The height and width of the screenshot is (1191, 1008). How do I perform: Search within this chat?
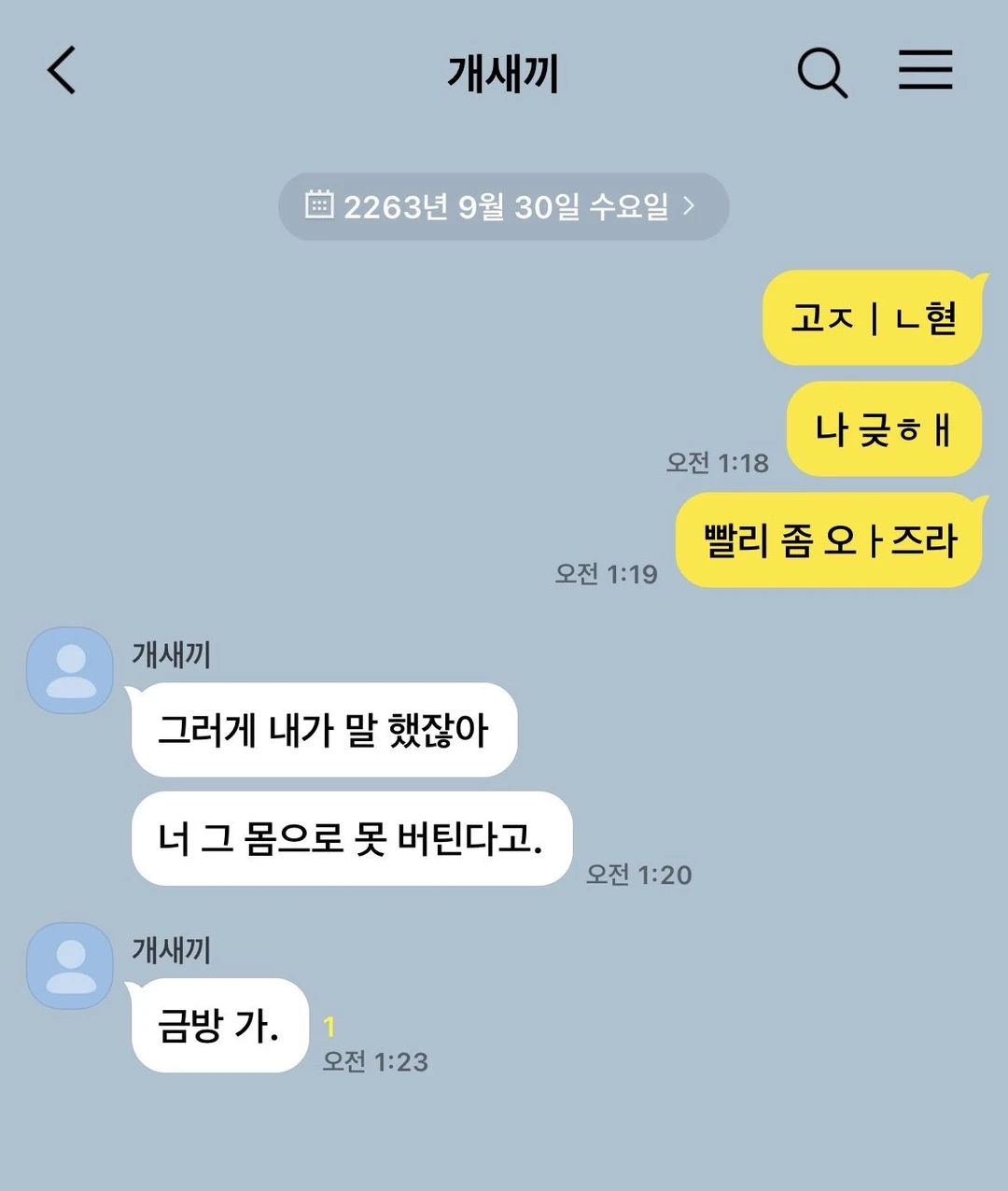[821, 72]
